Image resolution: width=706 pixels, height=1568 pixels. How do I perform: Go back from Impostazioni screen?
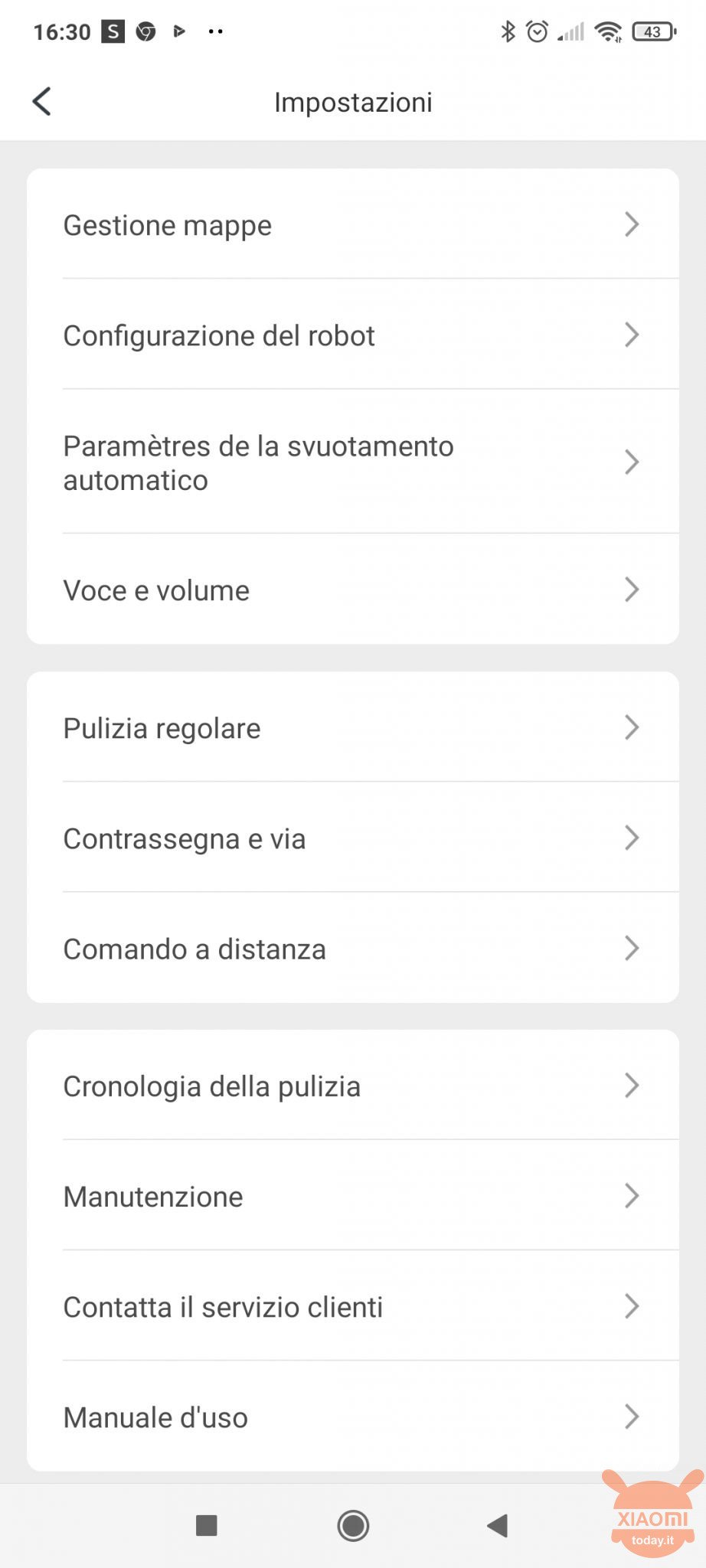tap(42, 101)
